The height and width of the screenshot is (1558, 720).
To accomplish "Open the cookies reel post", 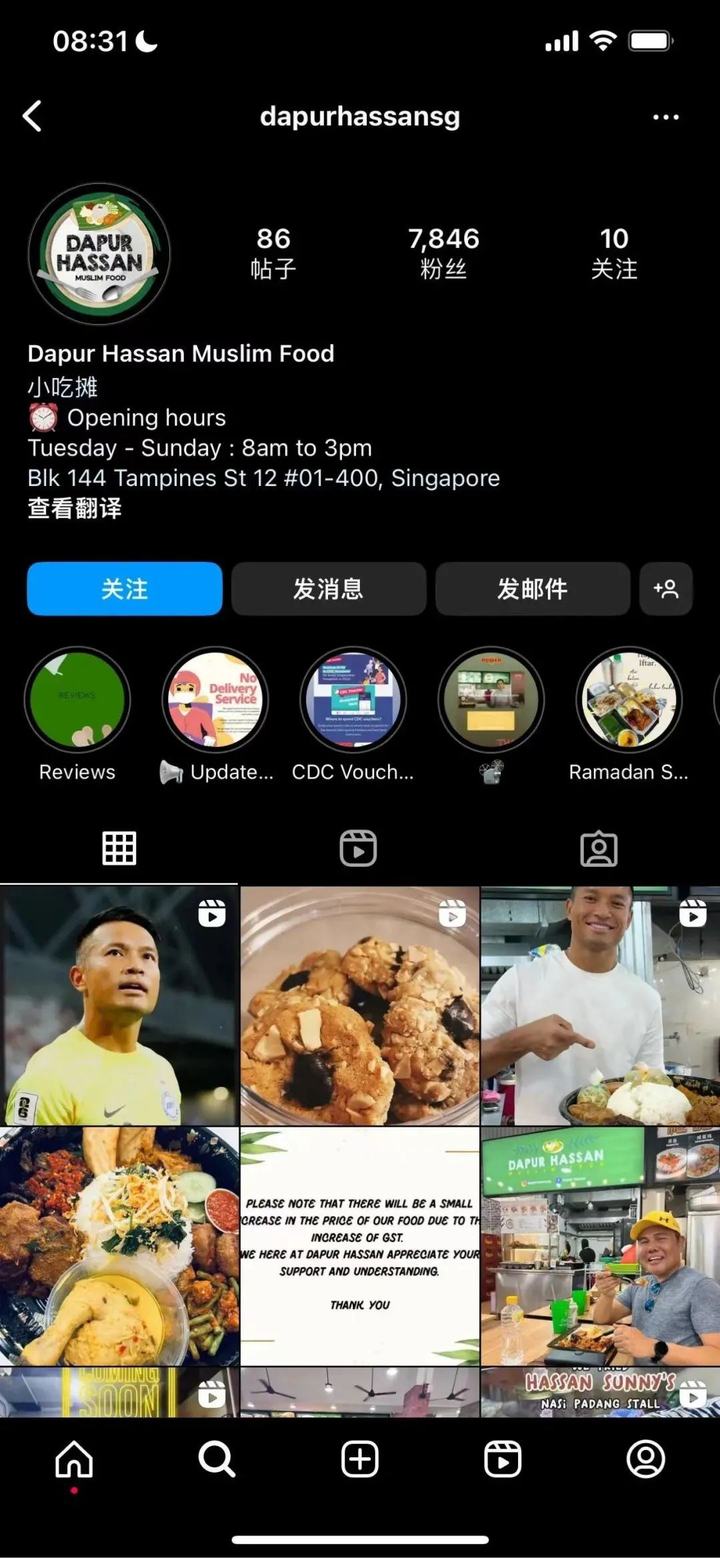I will point(360,1005).
